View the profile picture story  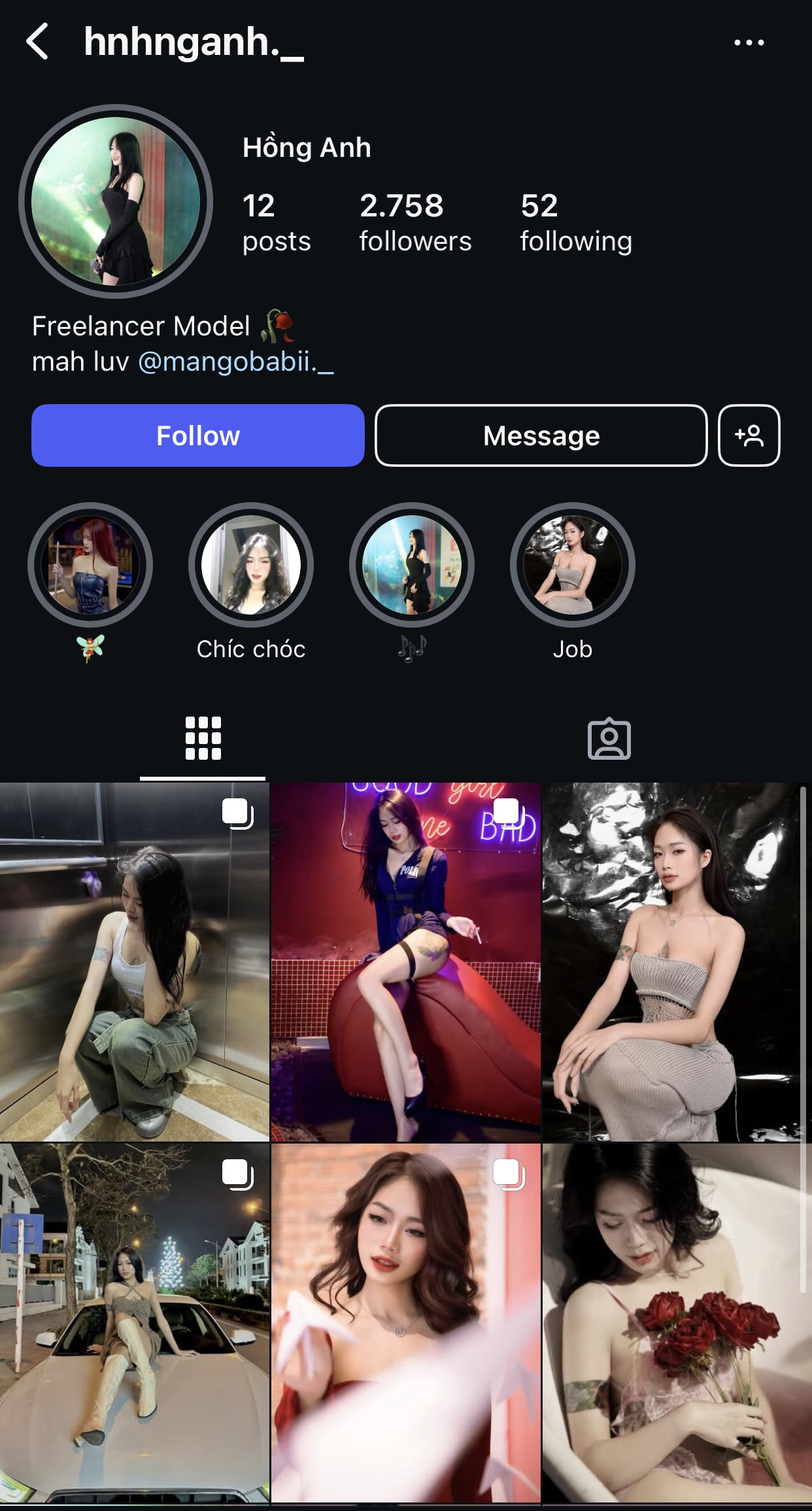click(116, 201)
